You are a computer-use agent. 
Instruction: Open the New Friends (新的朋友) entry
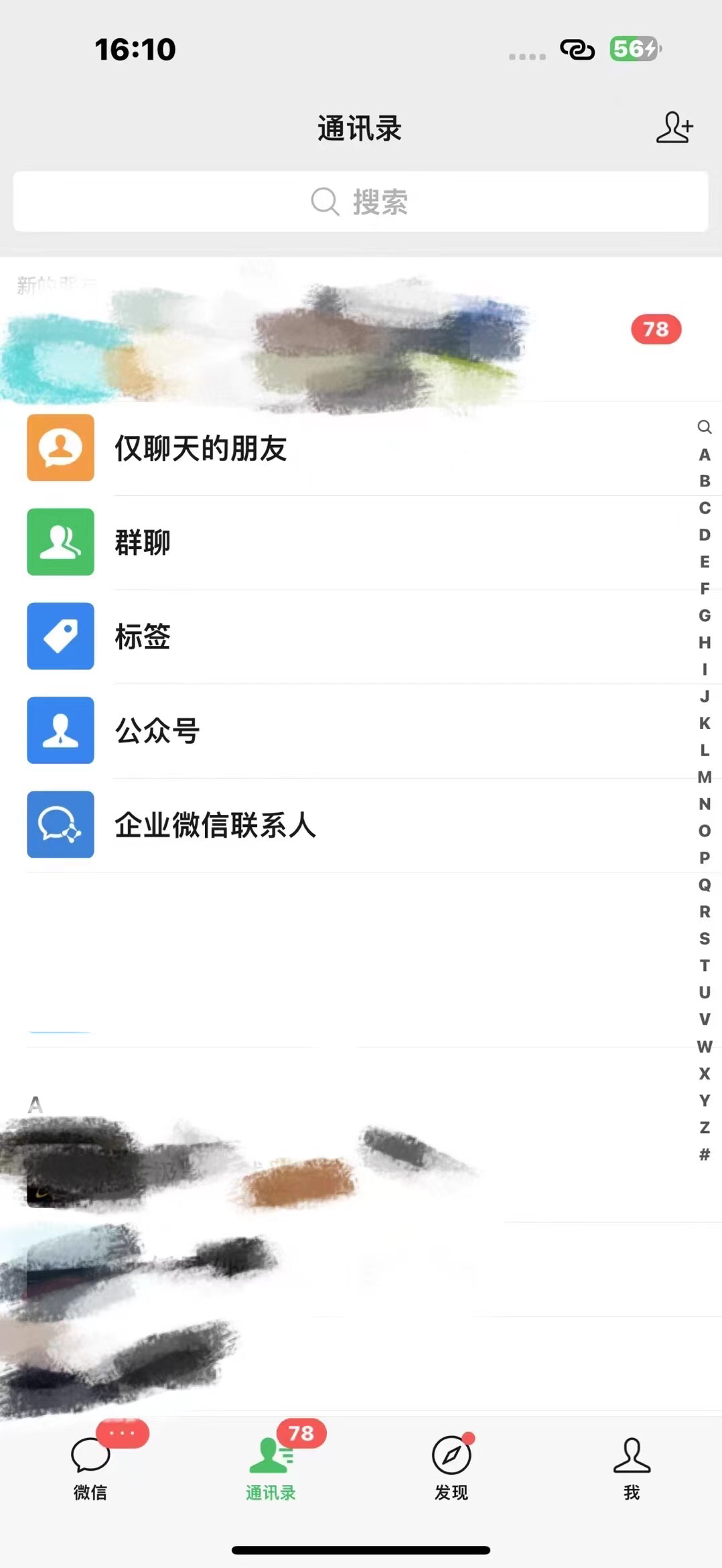point(201,328)
